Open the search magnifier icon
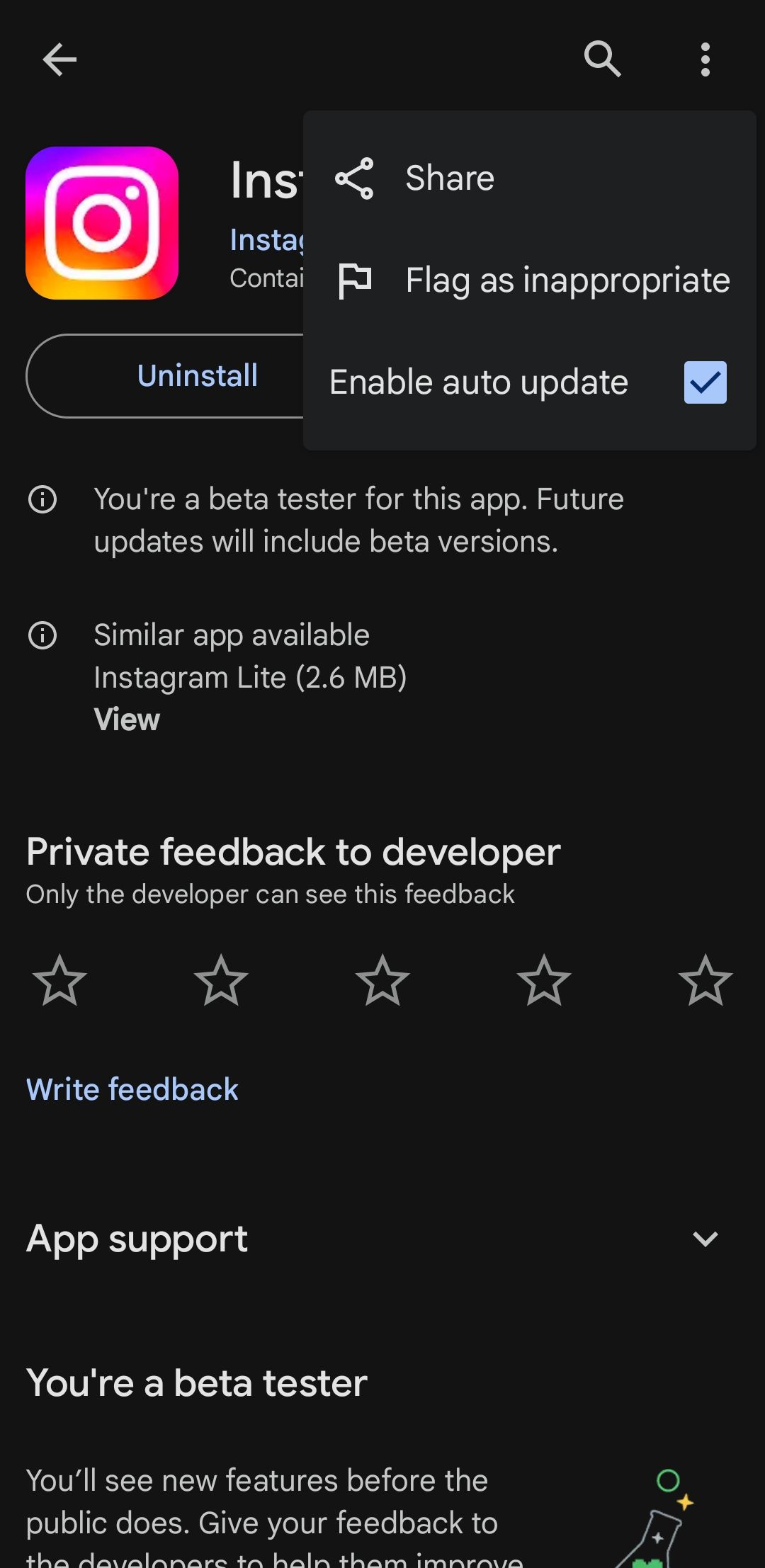Screen dimensions: 765x1568 pyautogui.click(x=602, y=59)
